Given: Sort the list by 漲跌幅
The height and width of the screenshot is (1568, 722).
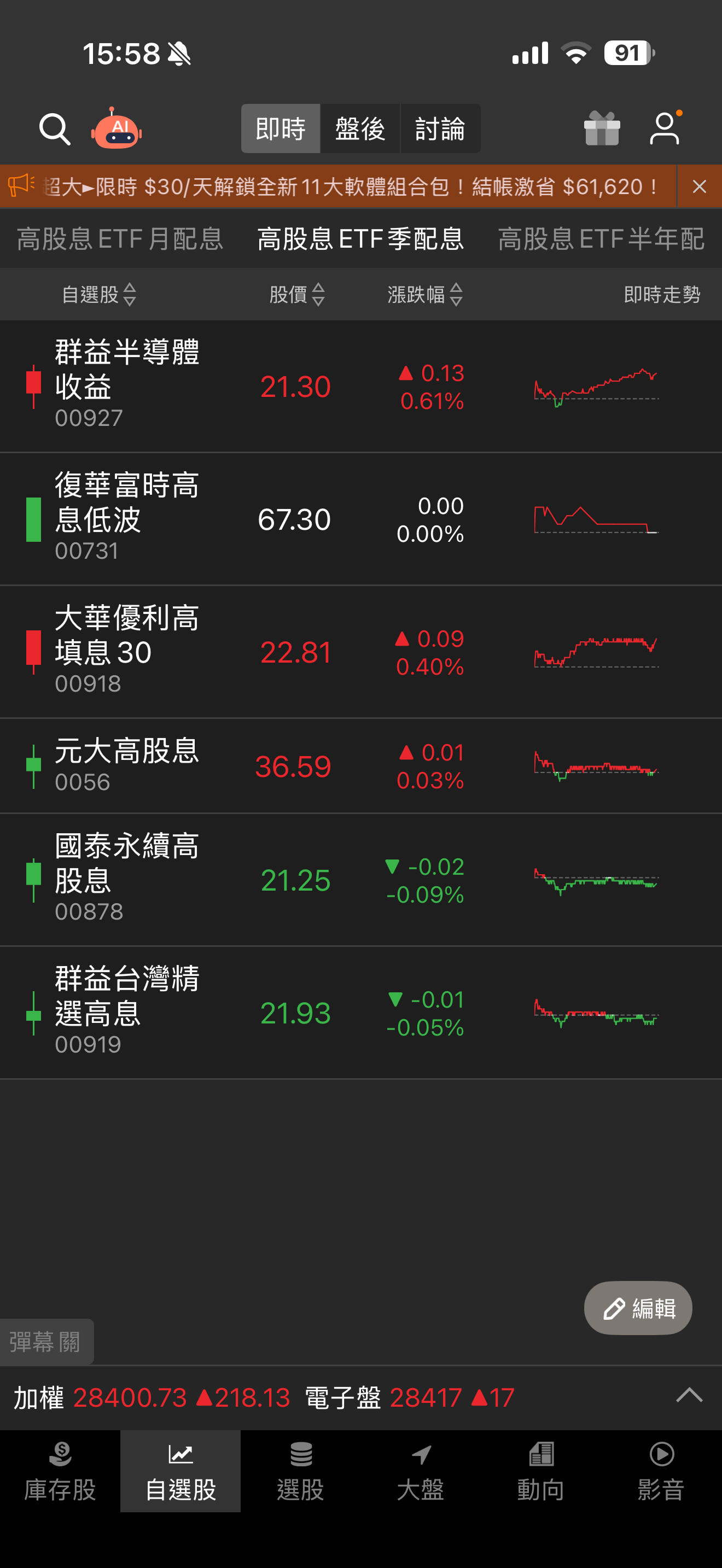Looking at the screenshot, I should (x=425, y=295).
